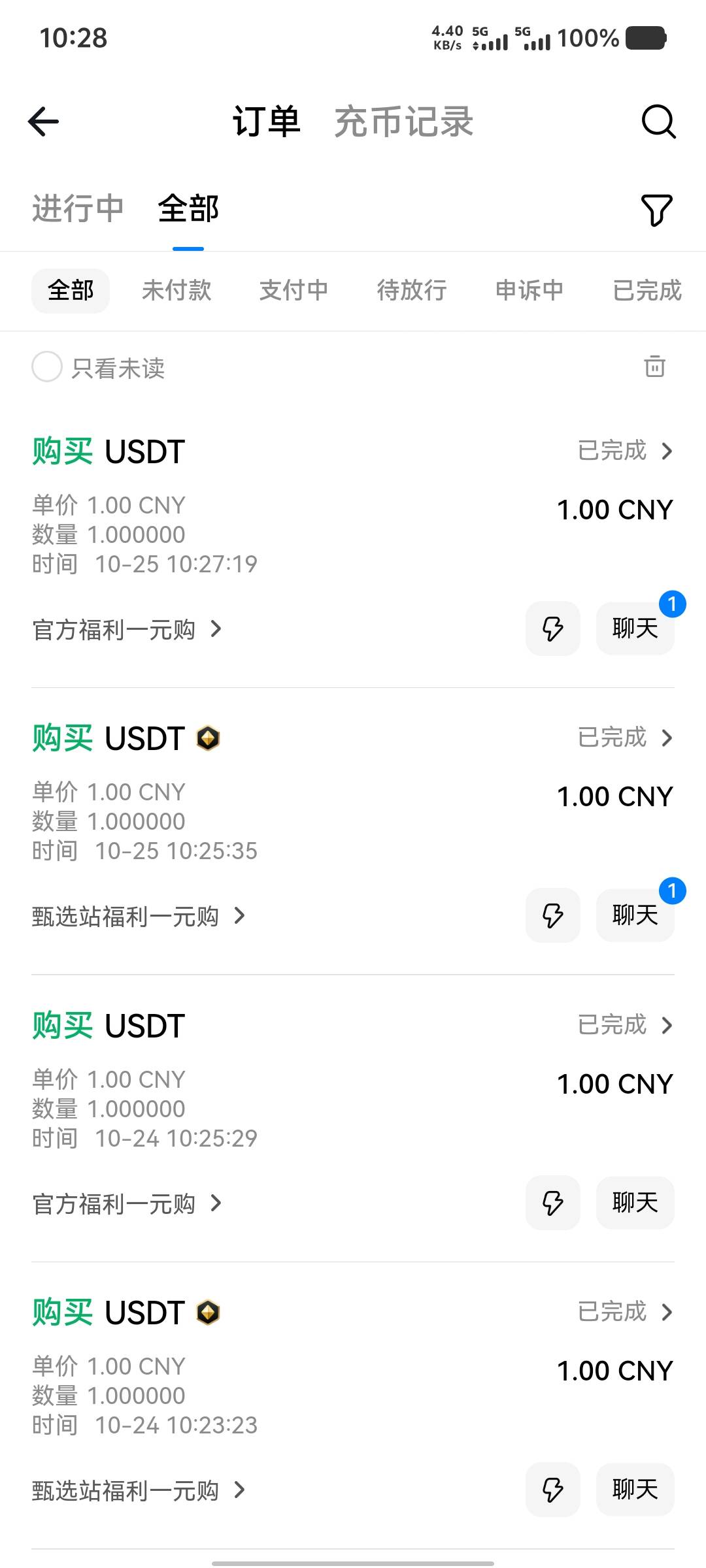The height and width of the screenshot is (1568, 706).
Task: Tap the trash delete icon
Action: click(x=654, y=367)
